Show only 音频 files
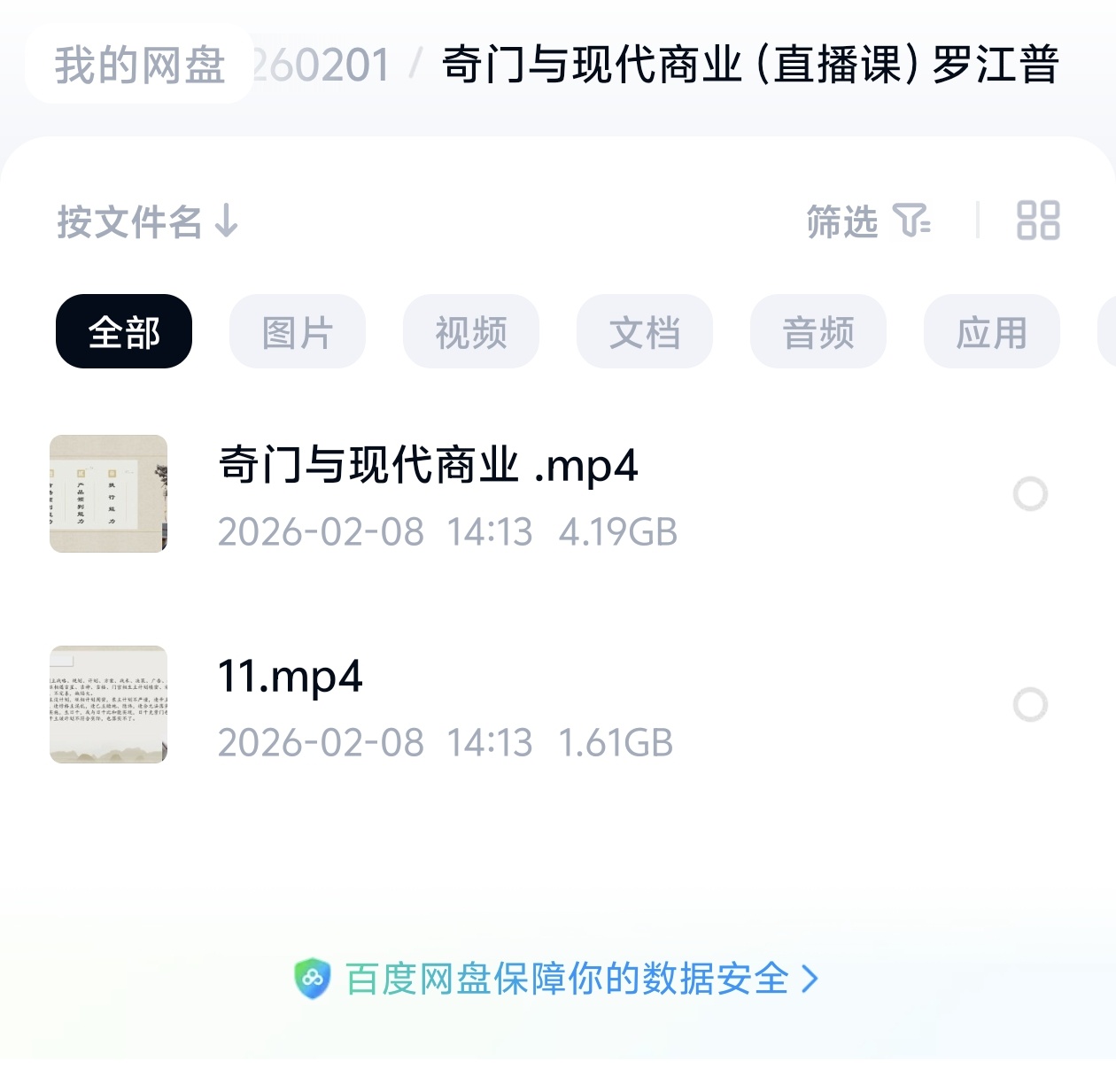The height and width of the screenshot is (1092, 1116). [818, 332]
